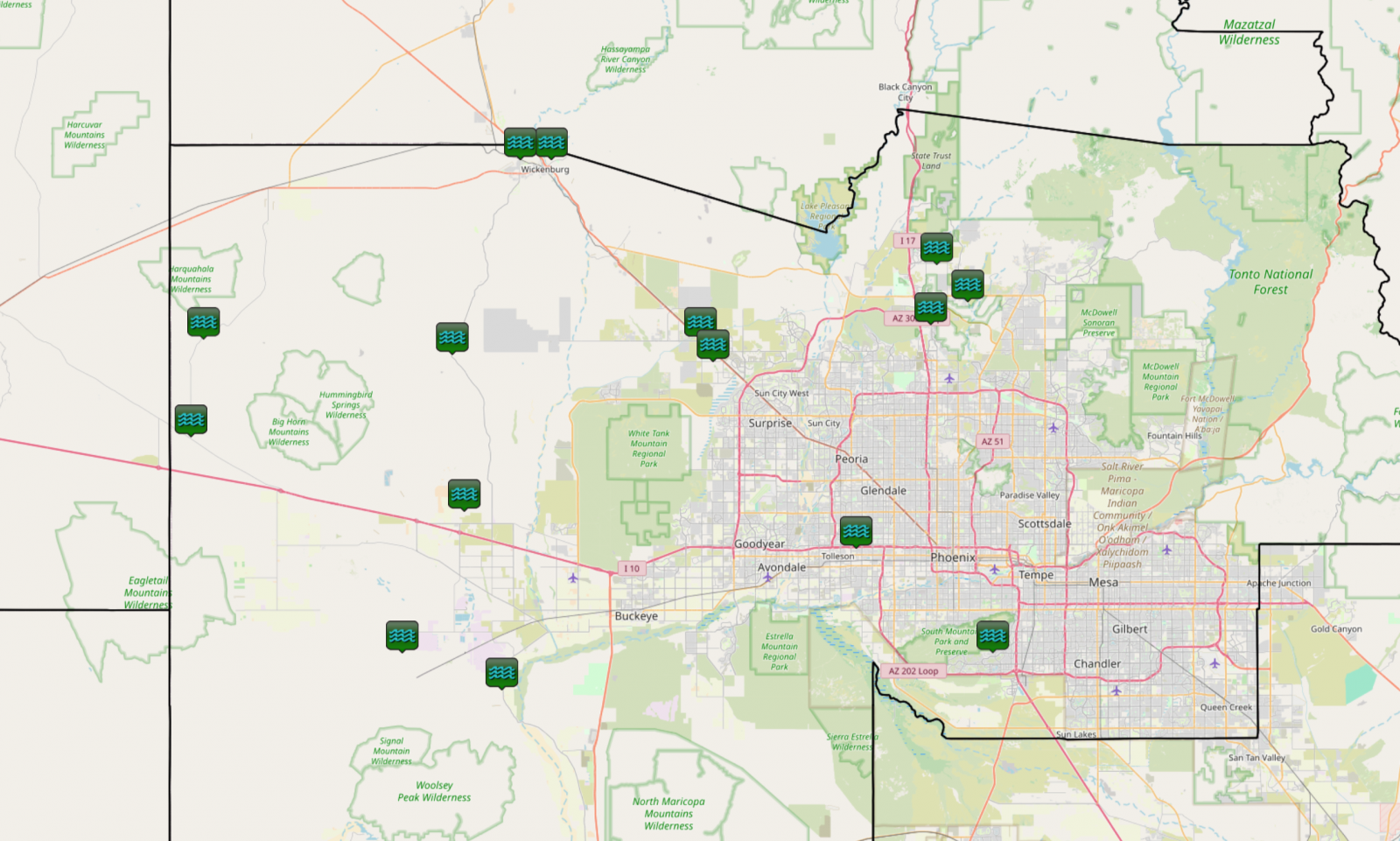Image resolution: width=1400 pixels, height=841 pixels.
Task: Select the left marker at Wickenburg
Action: (x=520, y=142)
